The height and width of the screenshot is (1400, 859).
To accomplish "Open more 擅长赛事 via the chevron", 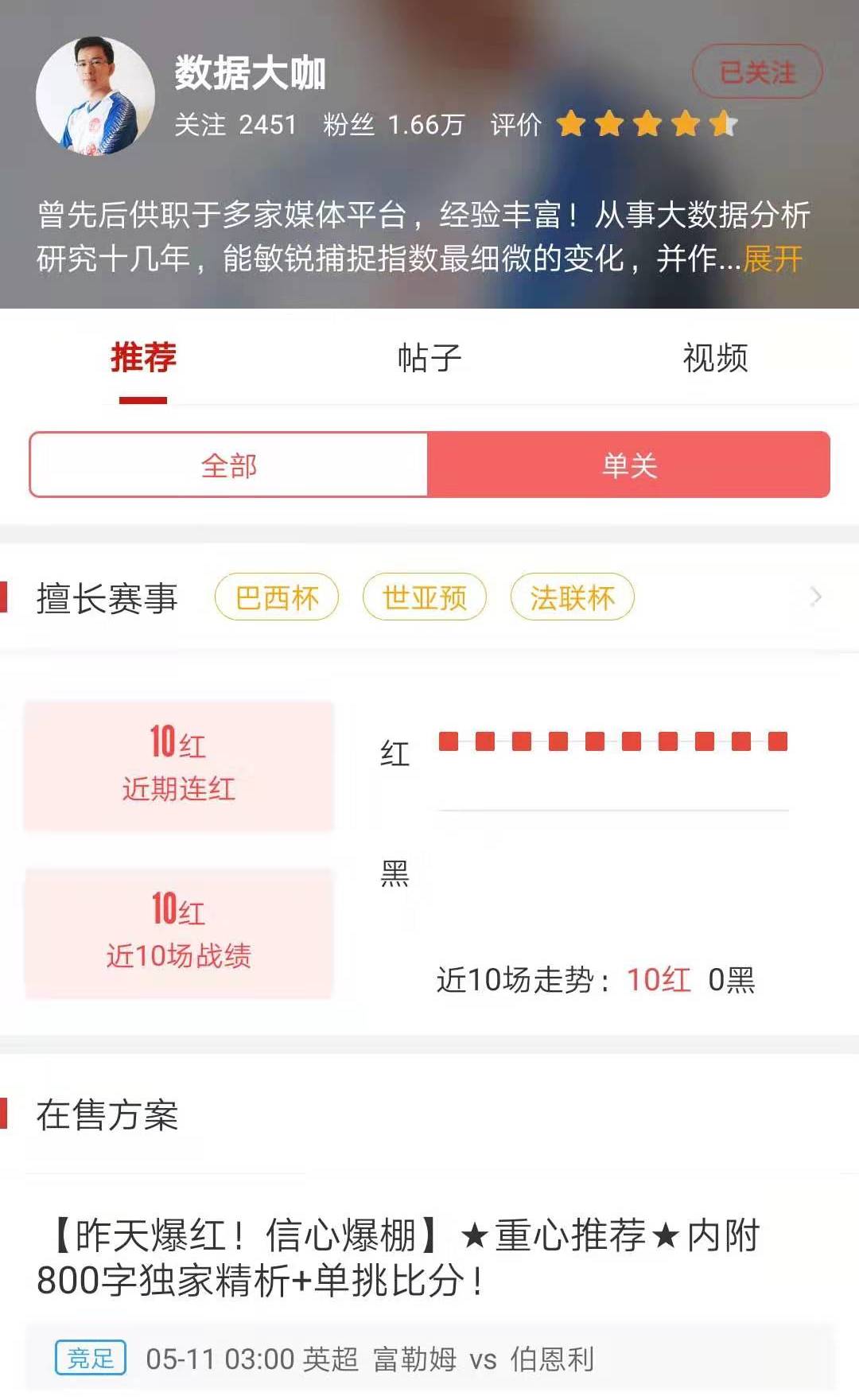I will pyautogui.click(x=815, y=597).
